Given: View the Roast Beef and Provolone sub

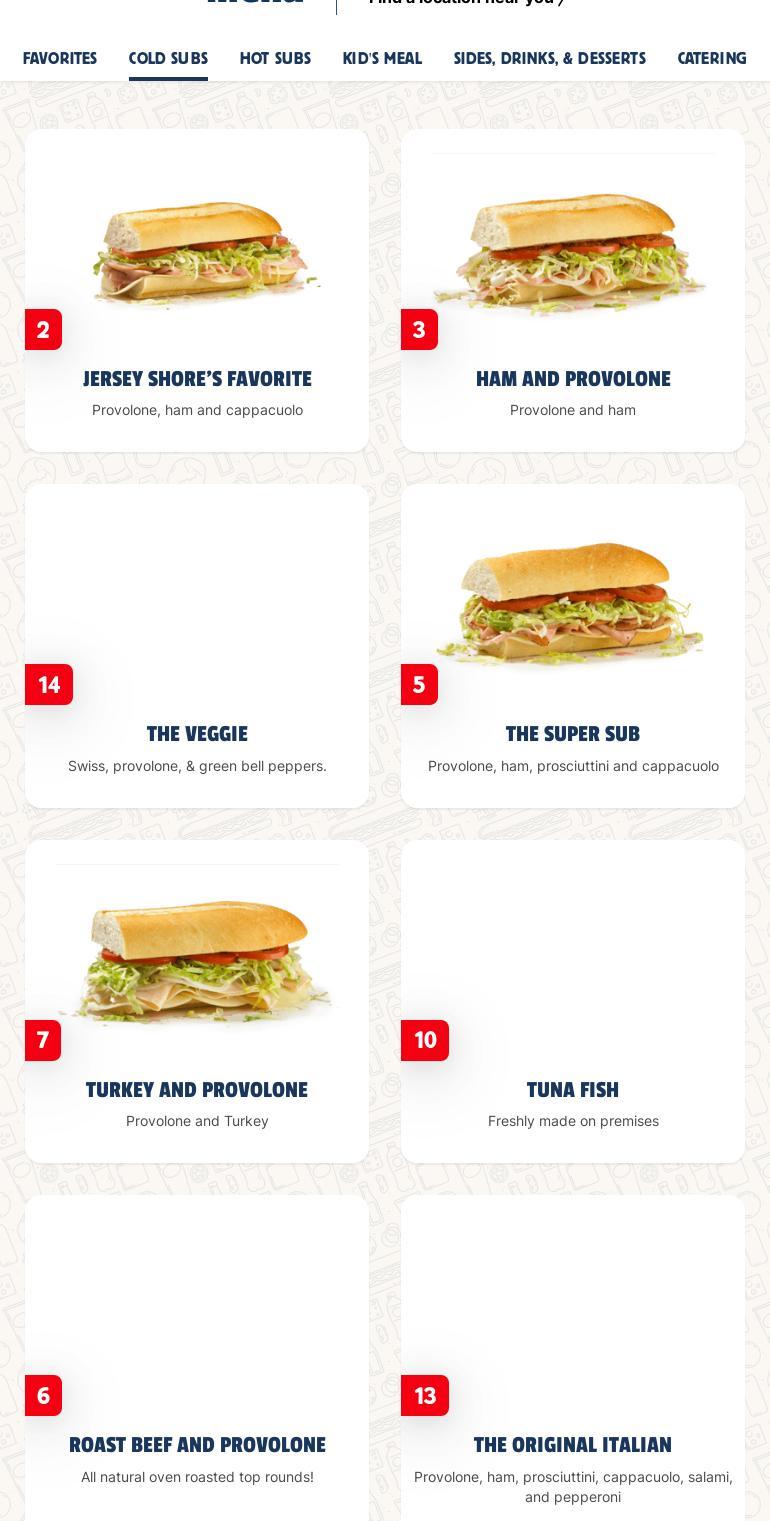Looking at the screenshot, I should tap(197, 1444).
